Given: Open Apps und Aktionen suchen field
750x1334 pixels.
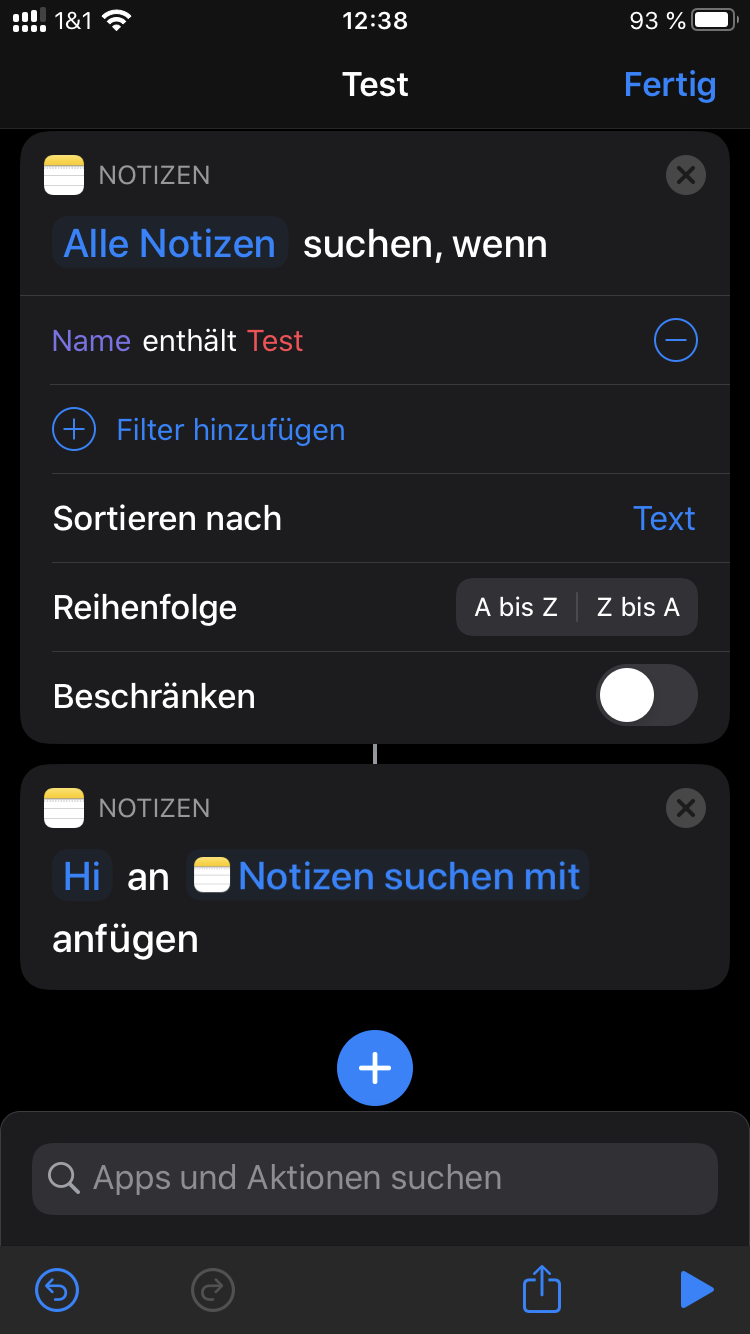Looking at the screenshot, I should 375,1178.
